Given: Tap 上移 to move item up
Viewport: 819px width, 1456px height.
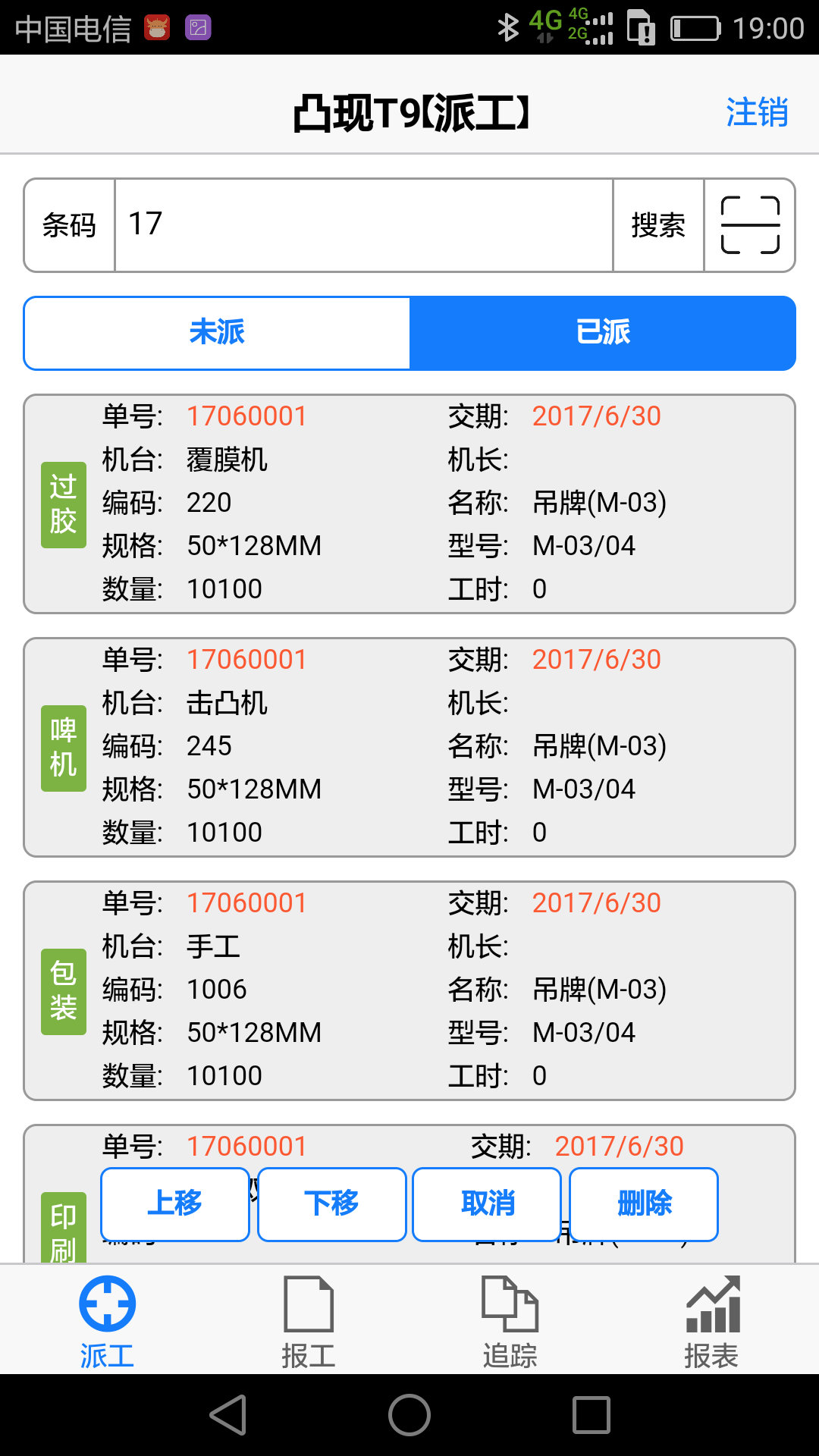Looking at the screenshot, I should point(175,1204).
